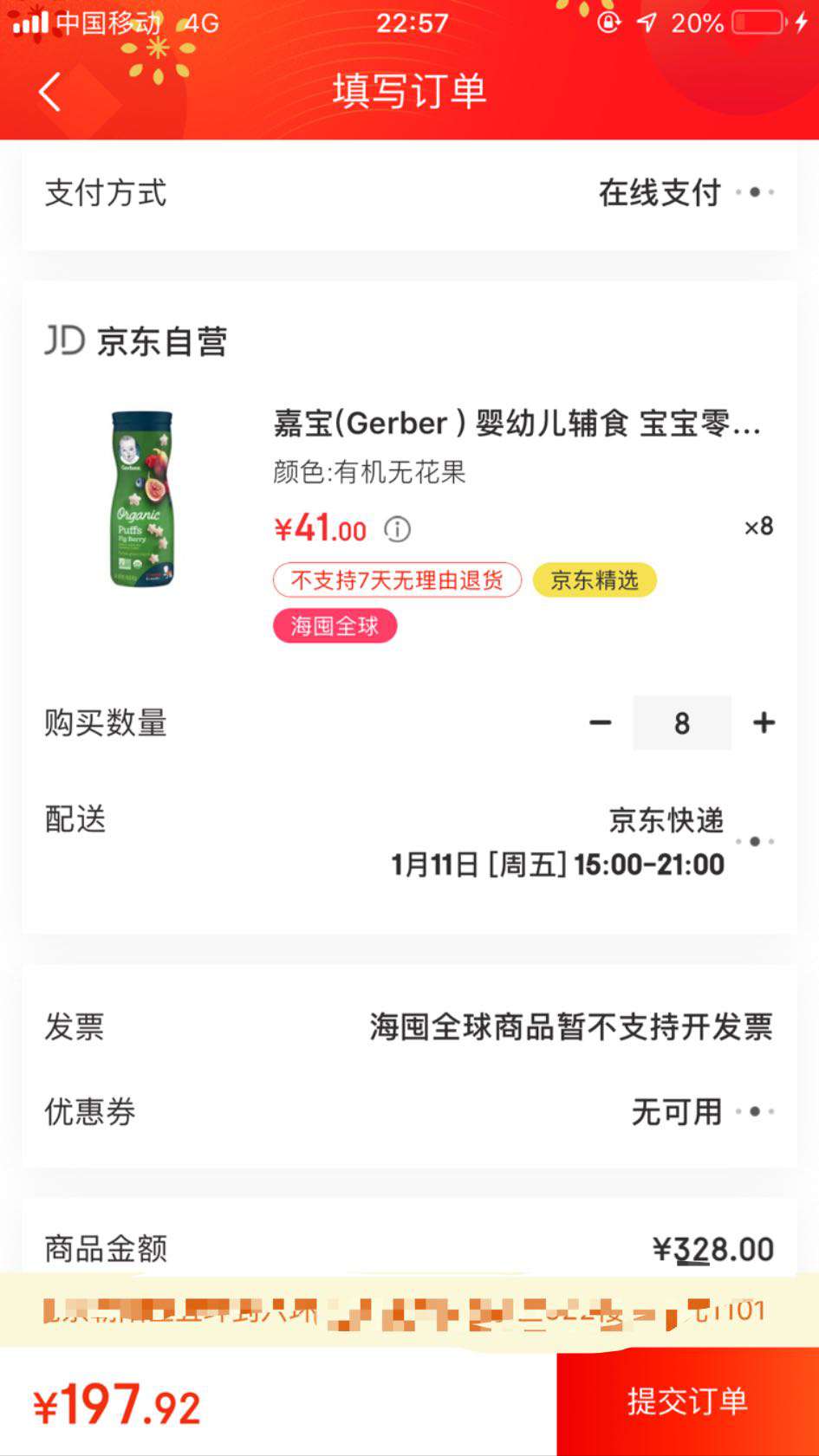This screenshot has width=819, height=1456.
Task: Tap the minus icon to decrease quantity
Action: click(x=601, y=722)
